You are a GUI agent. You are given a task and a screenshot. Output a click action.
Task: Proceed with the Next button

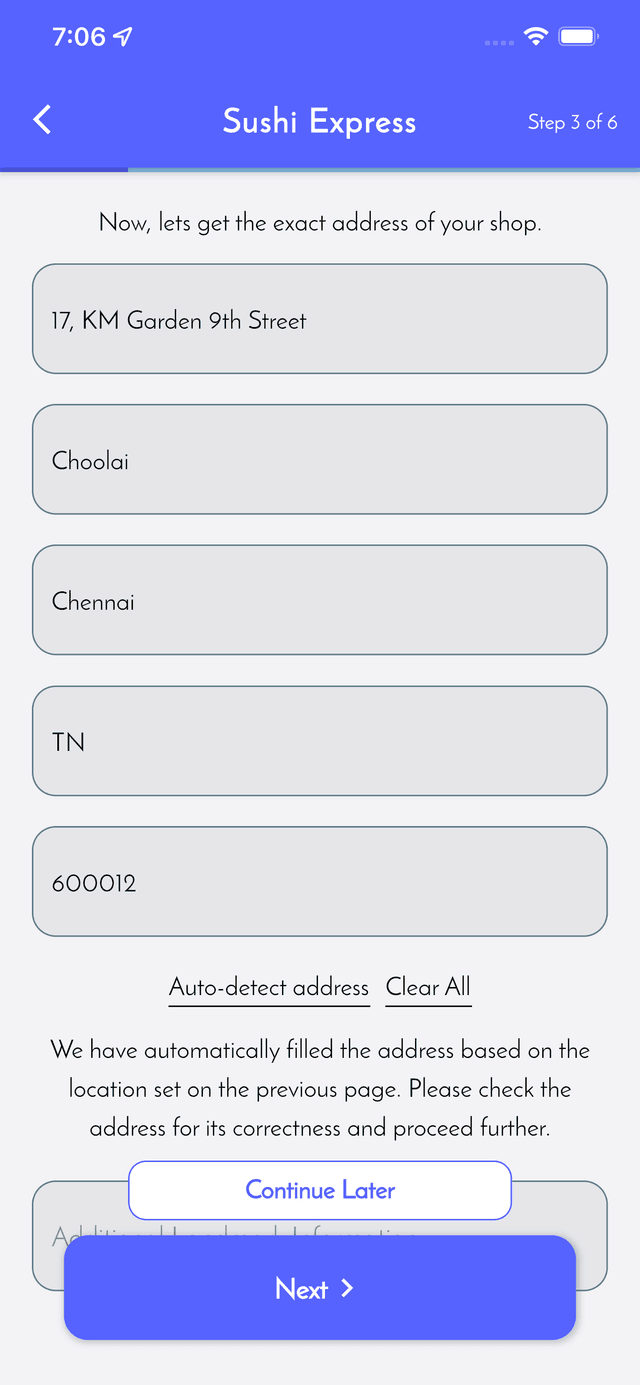[319, 1288]
